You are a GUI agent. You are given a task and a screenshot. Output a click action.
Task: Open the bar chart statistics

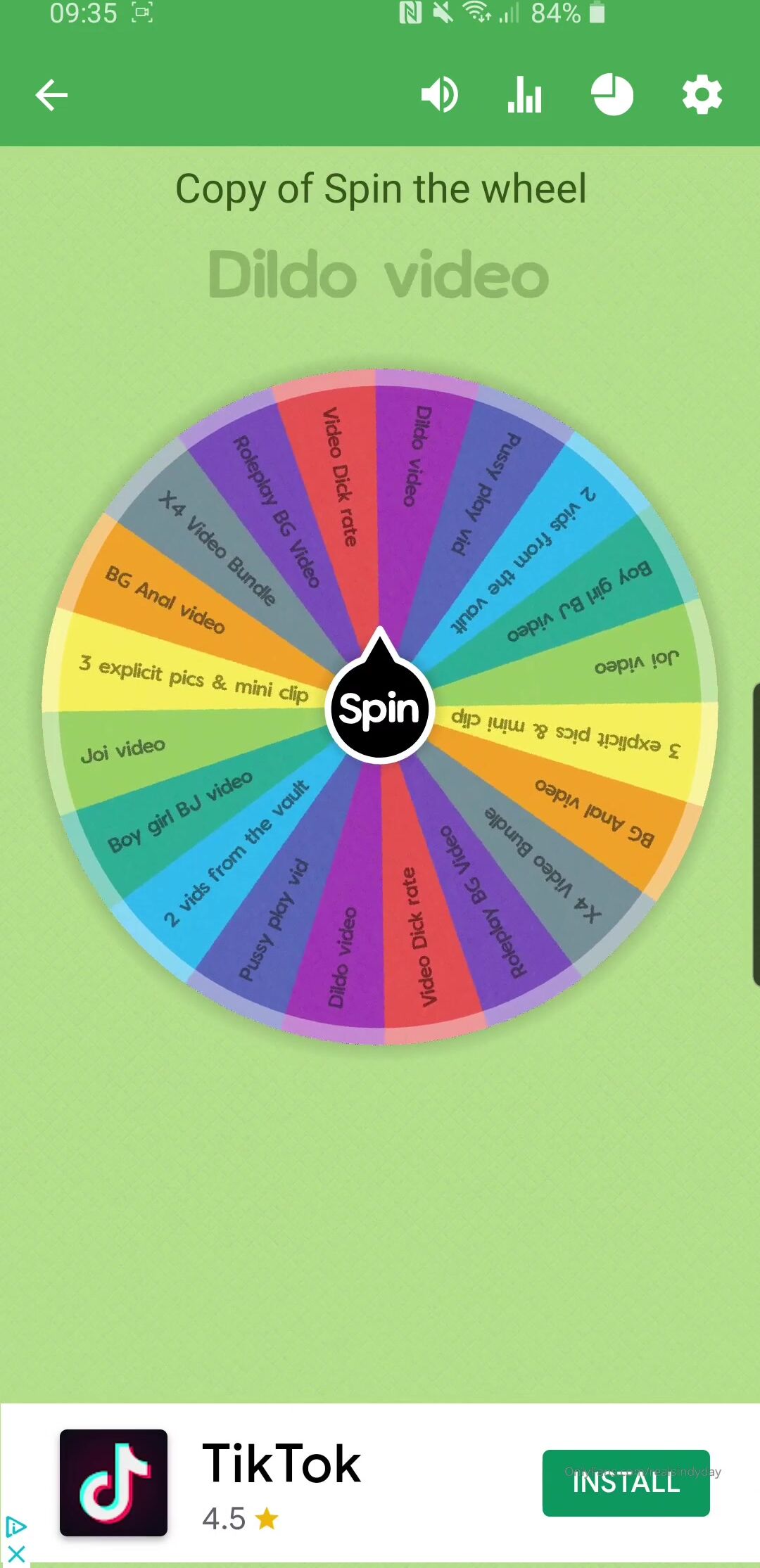(525, 95)
